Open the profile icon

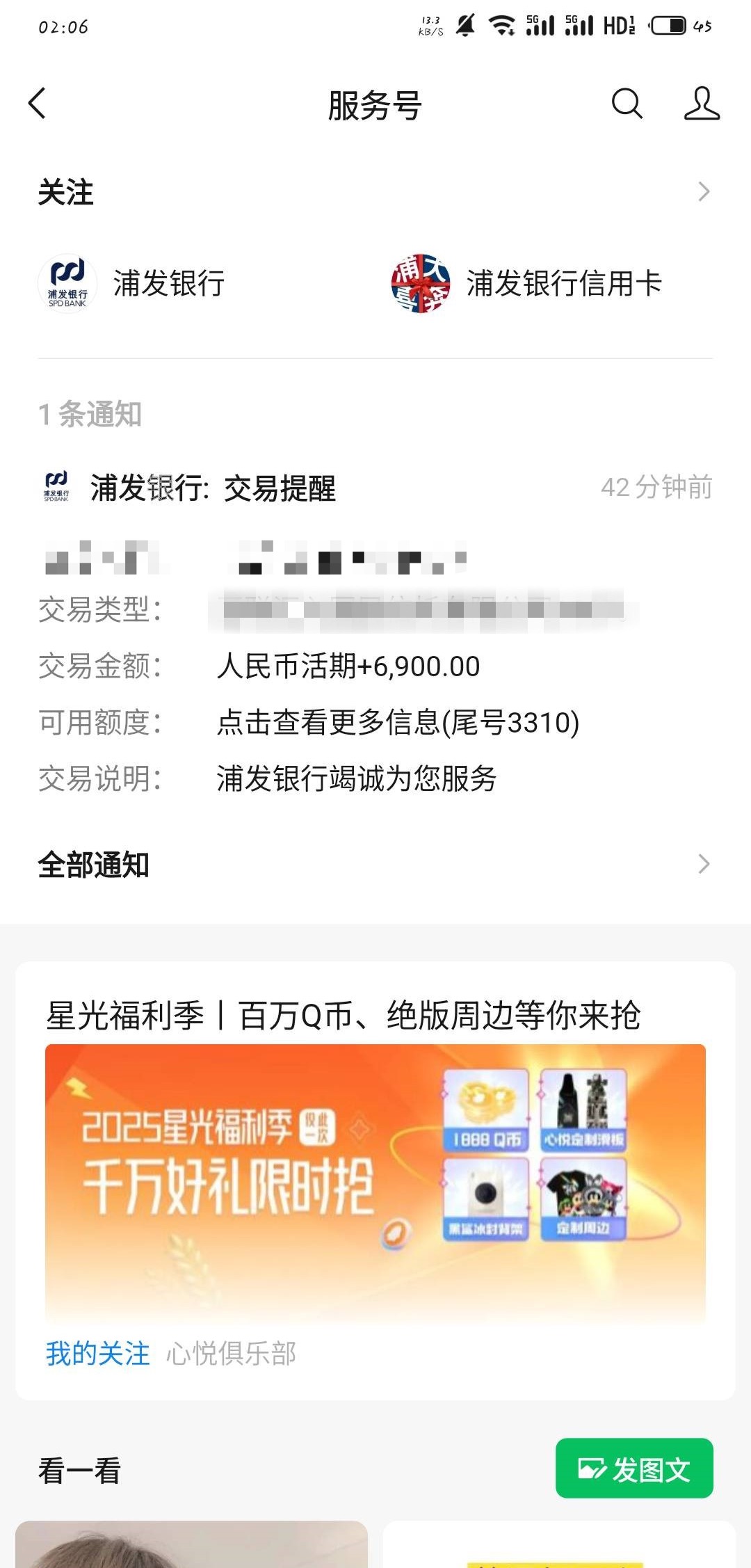[701, 104]
